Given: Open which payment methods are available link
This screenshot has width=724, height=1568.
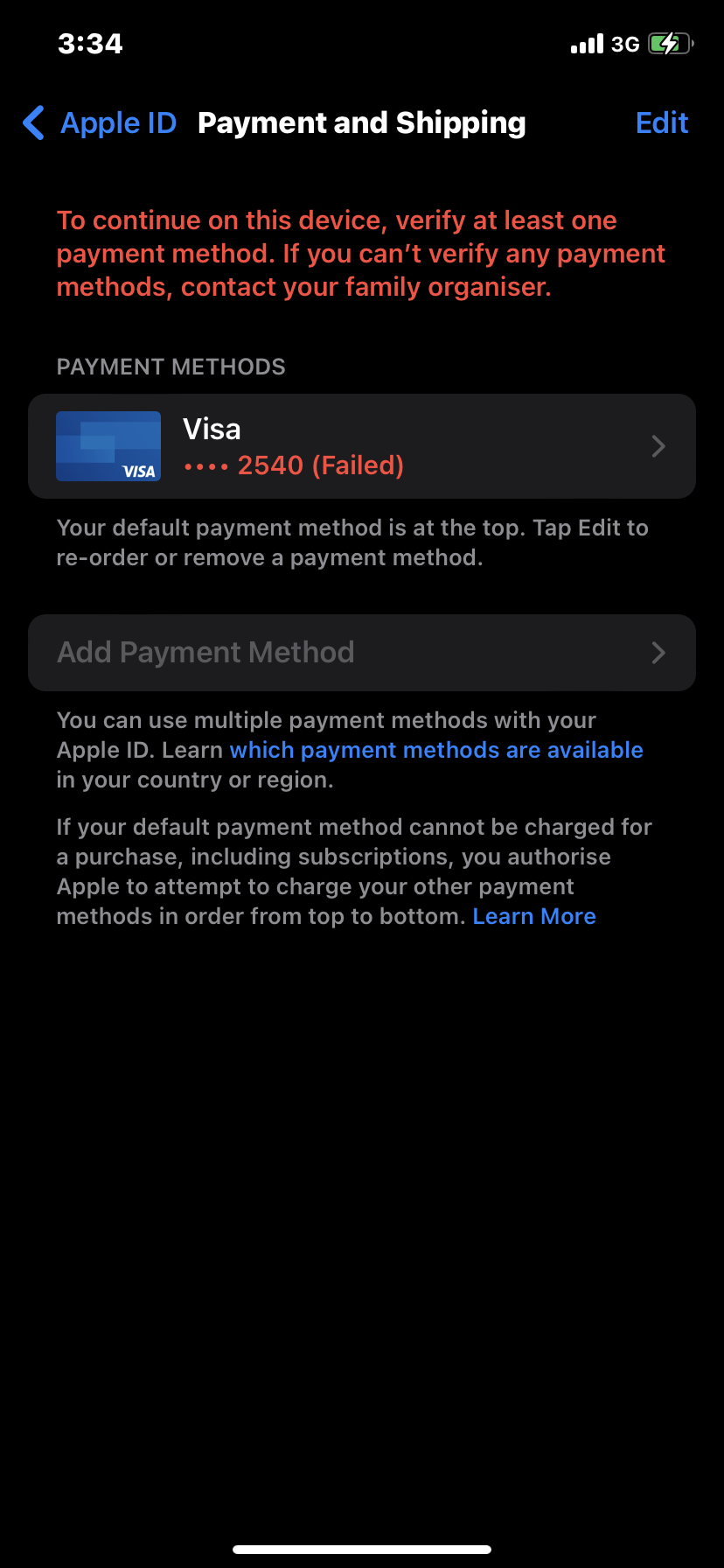Looking at the screenshot, I should coord(436,750).
